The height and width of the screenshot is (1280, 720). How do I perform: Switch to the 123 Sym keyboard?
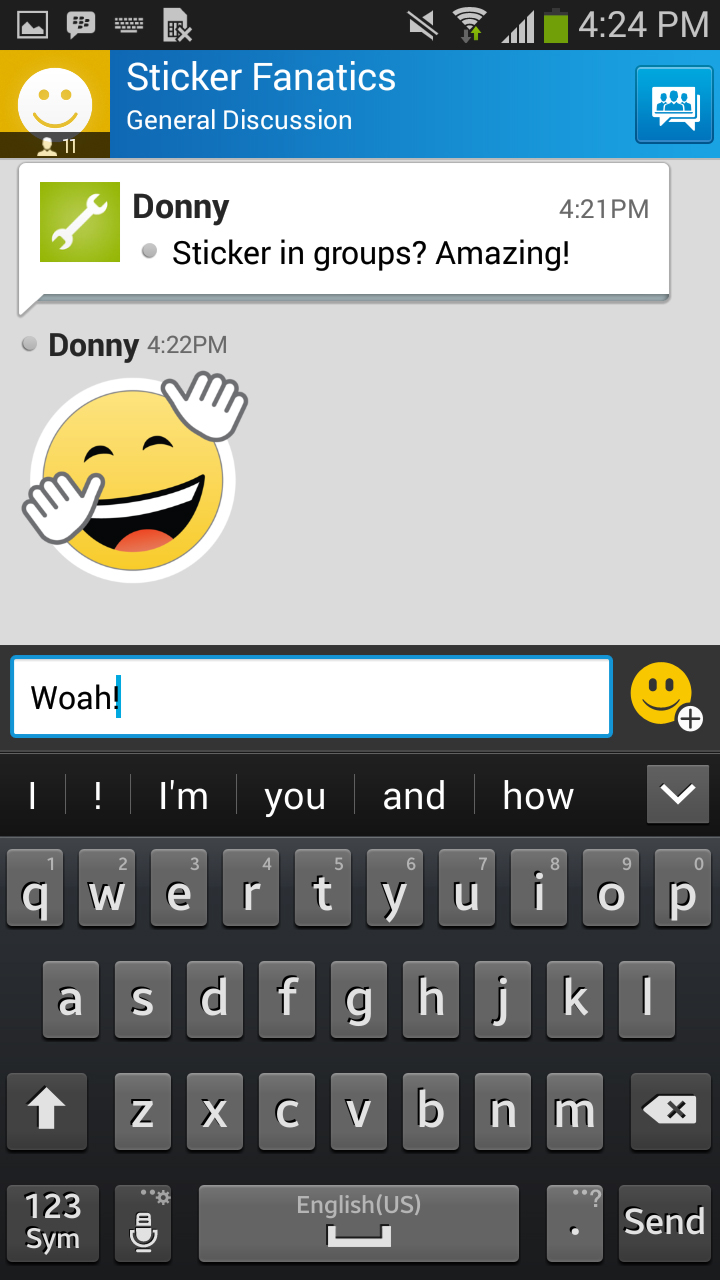pos(52,1222)
